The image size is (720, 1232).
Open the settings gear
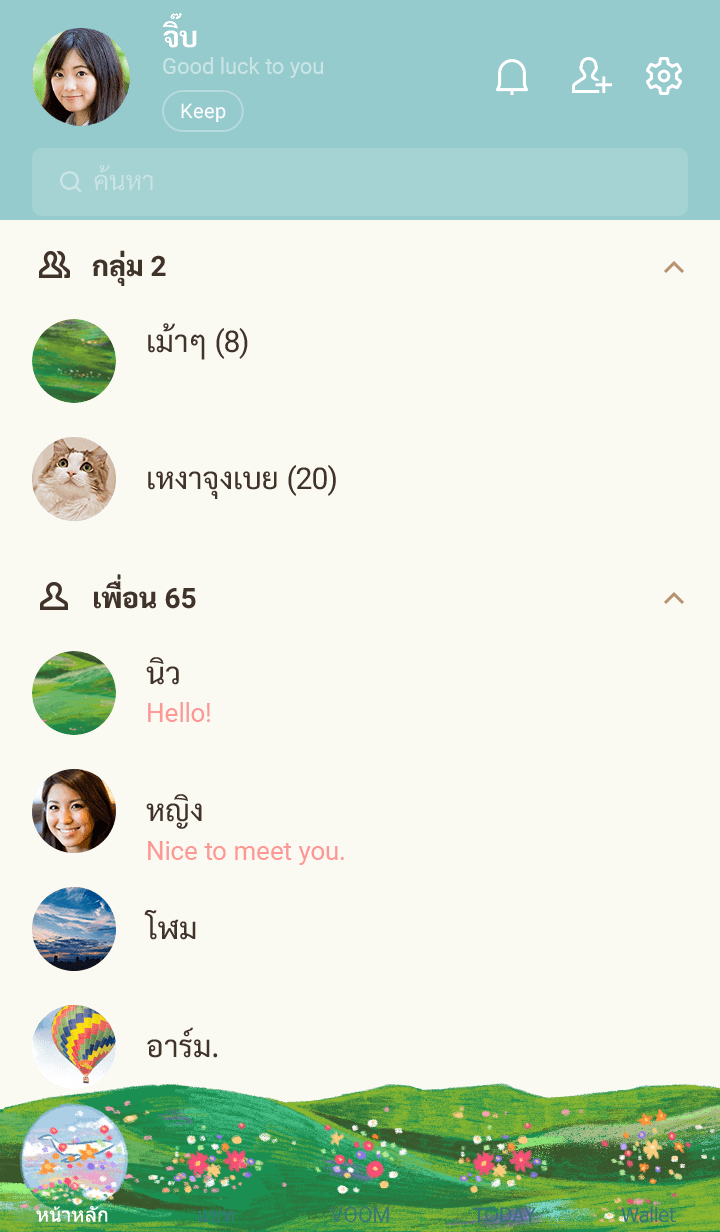tap(664, 77)
